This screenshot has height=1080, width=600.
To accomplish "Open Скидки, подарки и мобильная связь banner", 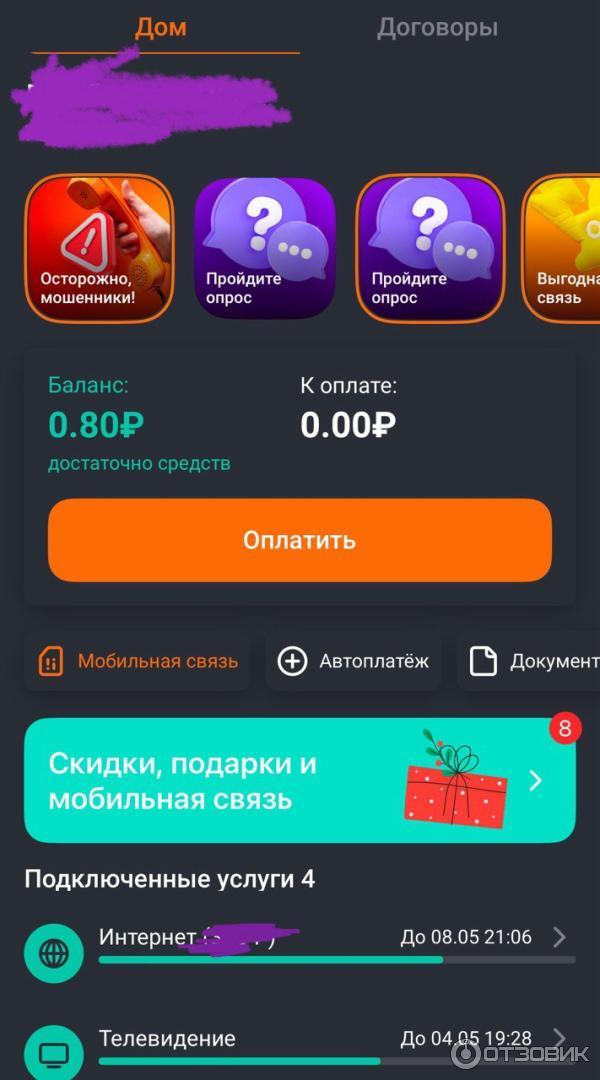I will tap(300, 780).
